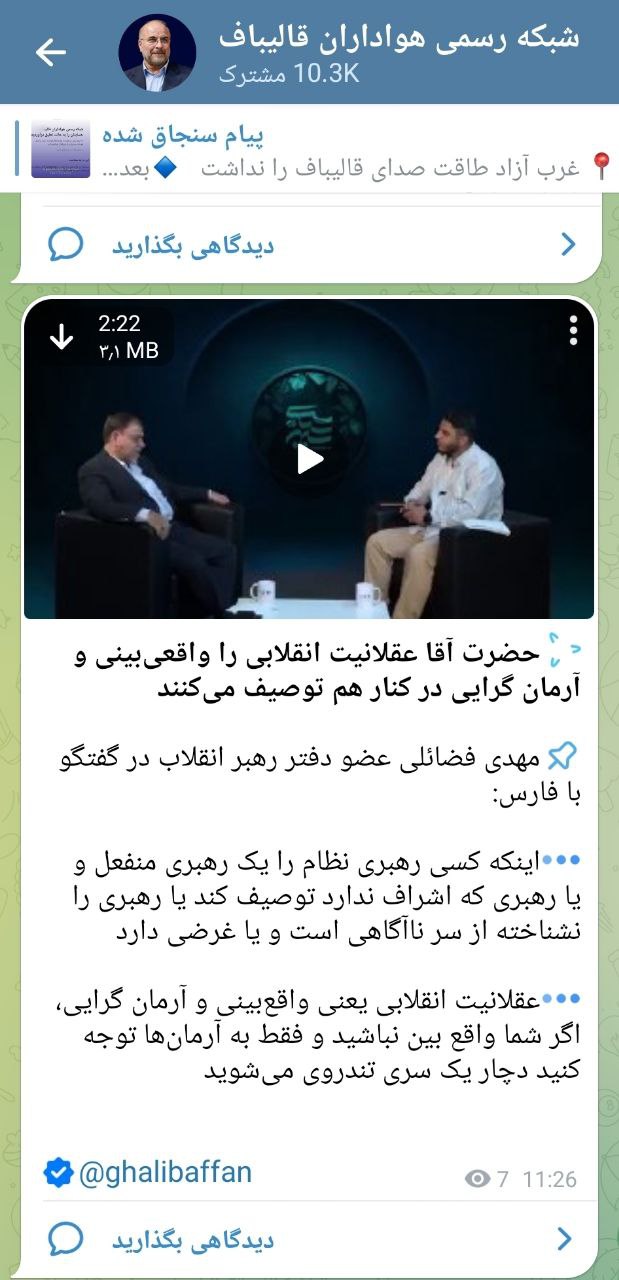The width and height of the screenshot is (619, 1280).
Task: Open the @ghalibaffan mention link
Action: coord(165,1172)
